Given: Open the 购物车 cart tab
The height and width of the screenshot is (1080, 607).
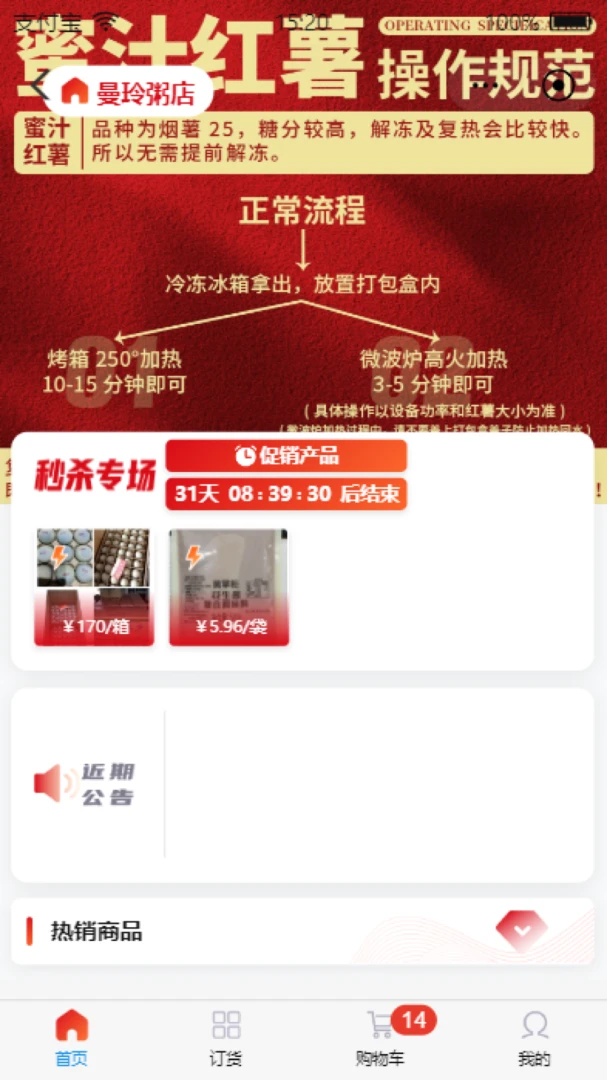Looking at the screenshot, I should [380, 1039].
